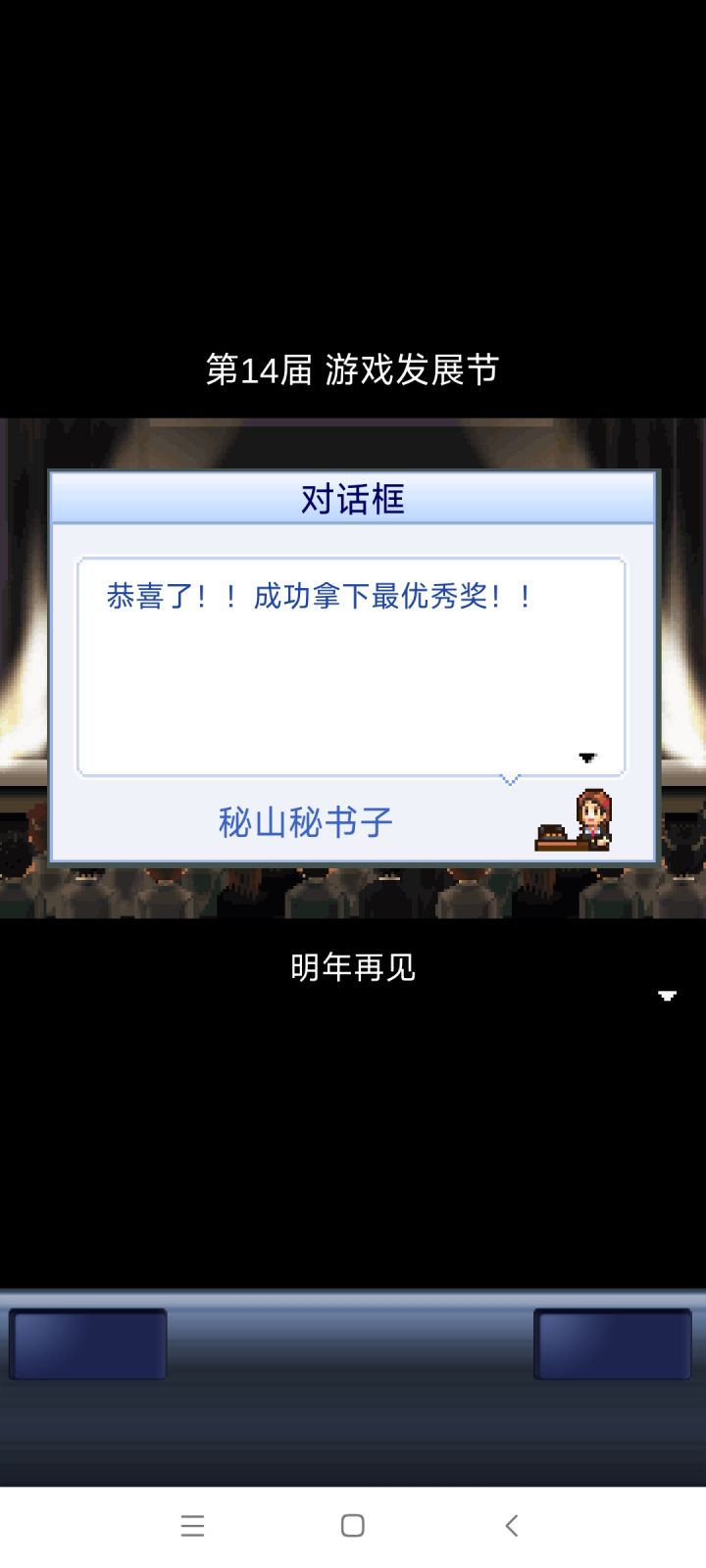The width and height of the screenshot is (706, 1568).
Task: Tap the Android back icon in navigation bar
Action: [511, 1525]
